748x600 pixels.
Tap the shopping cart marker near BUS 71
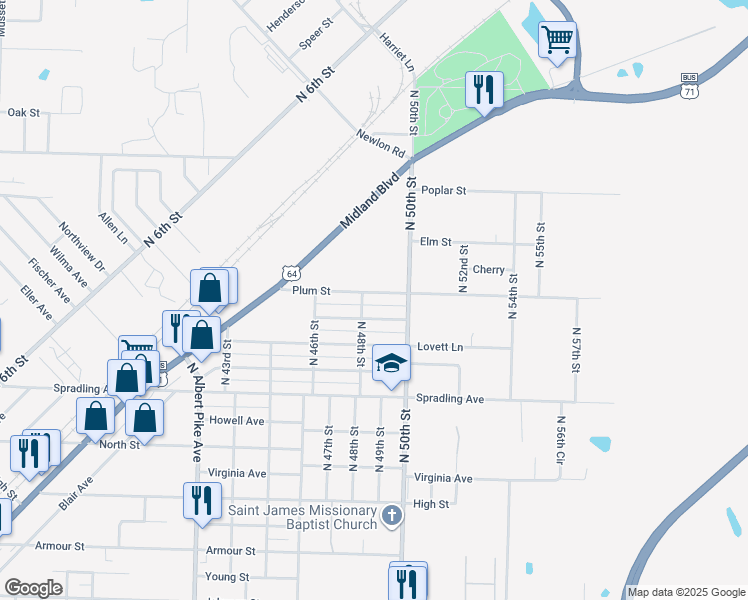pyautogui.click(x=557, y=41)
